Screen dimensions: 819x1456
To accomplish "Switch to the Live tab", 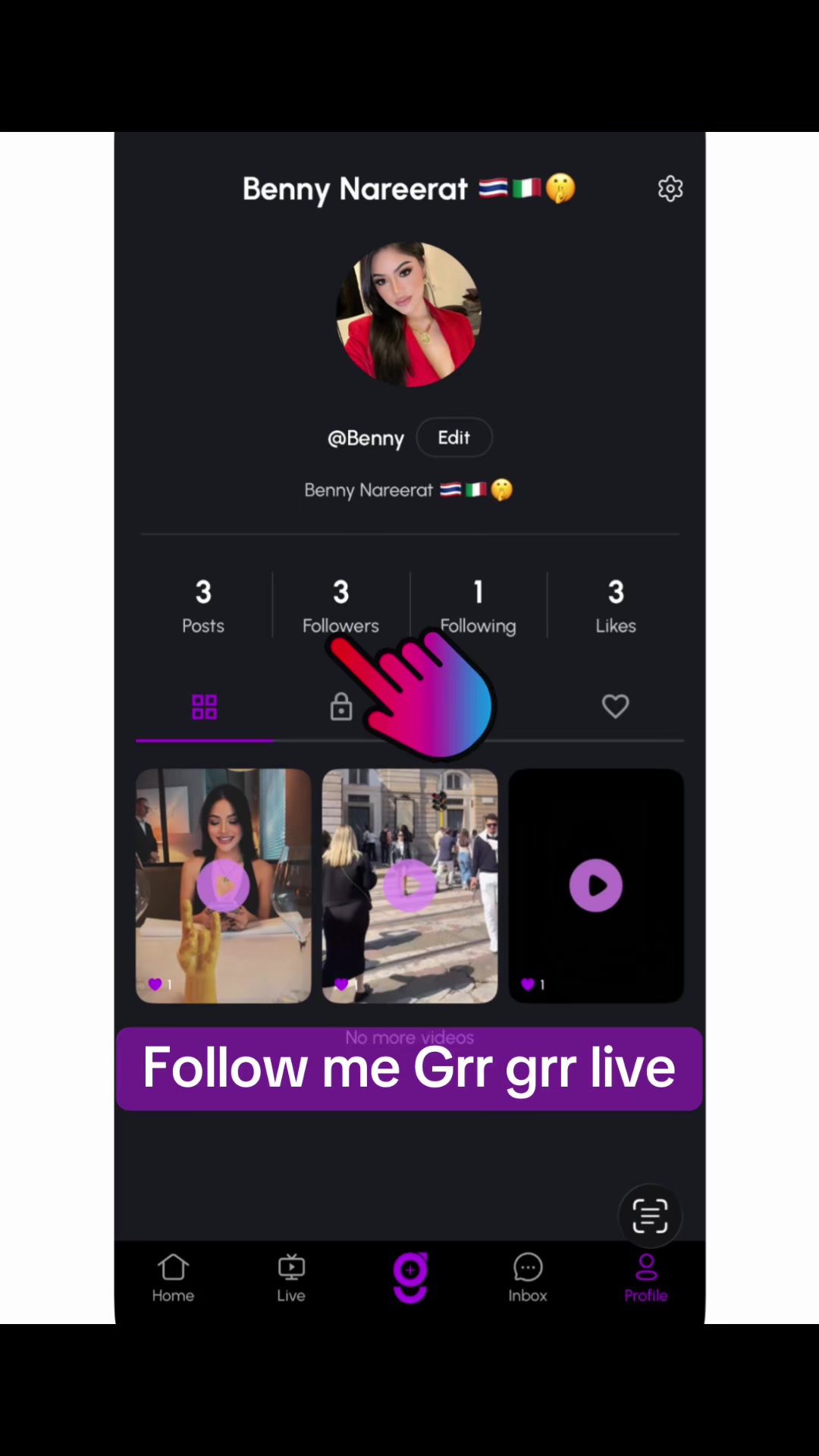I will [291, 1279].
